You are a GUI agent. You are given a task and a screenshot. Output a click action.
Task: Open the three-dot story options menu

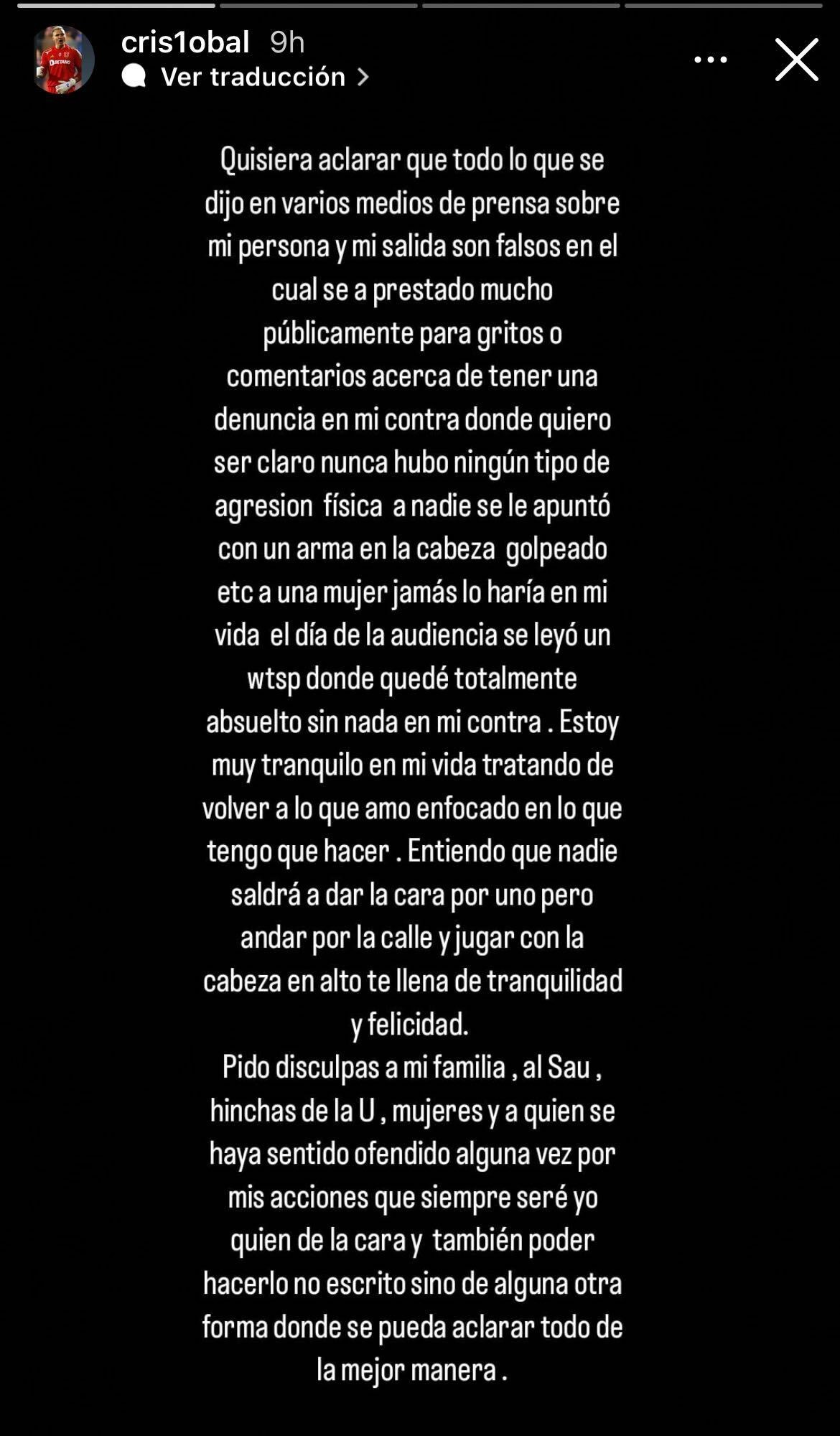(x=710, y=60)
